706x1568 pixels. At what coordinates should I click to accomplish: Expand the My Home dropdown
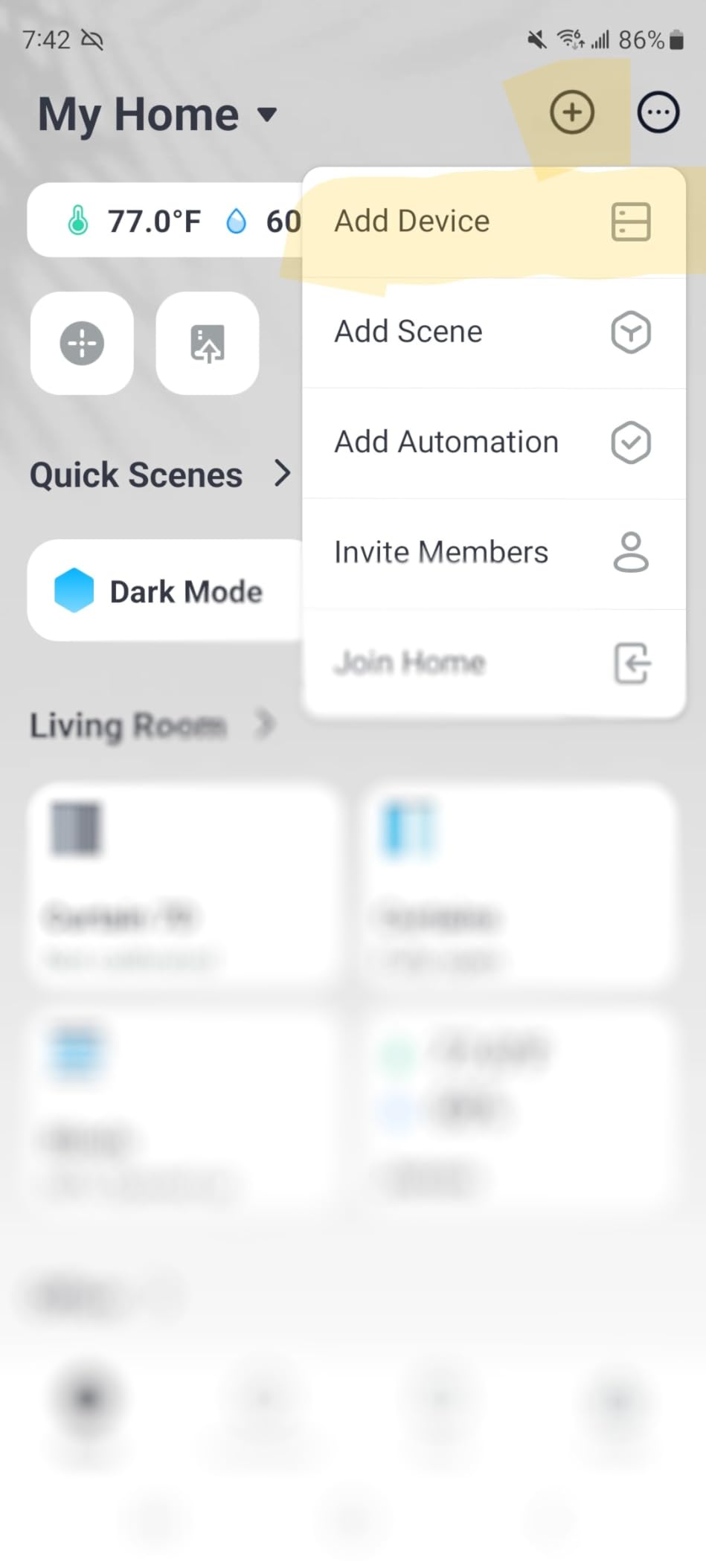[x=158, y=115]
